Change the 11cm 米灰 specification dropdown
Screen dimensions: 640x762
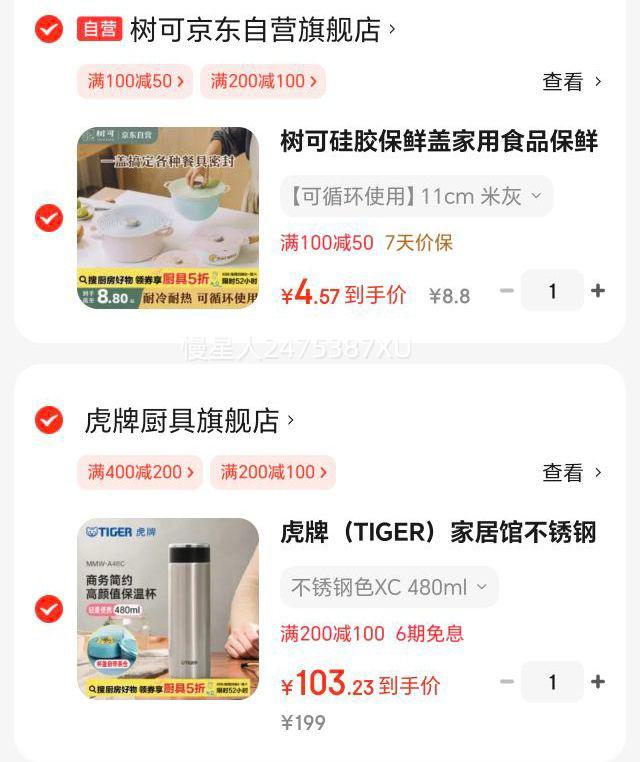(x=416, y=196)
